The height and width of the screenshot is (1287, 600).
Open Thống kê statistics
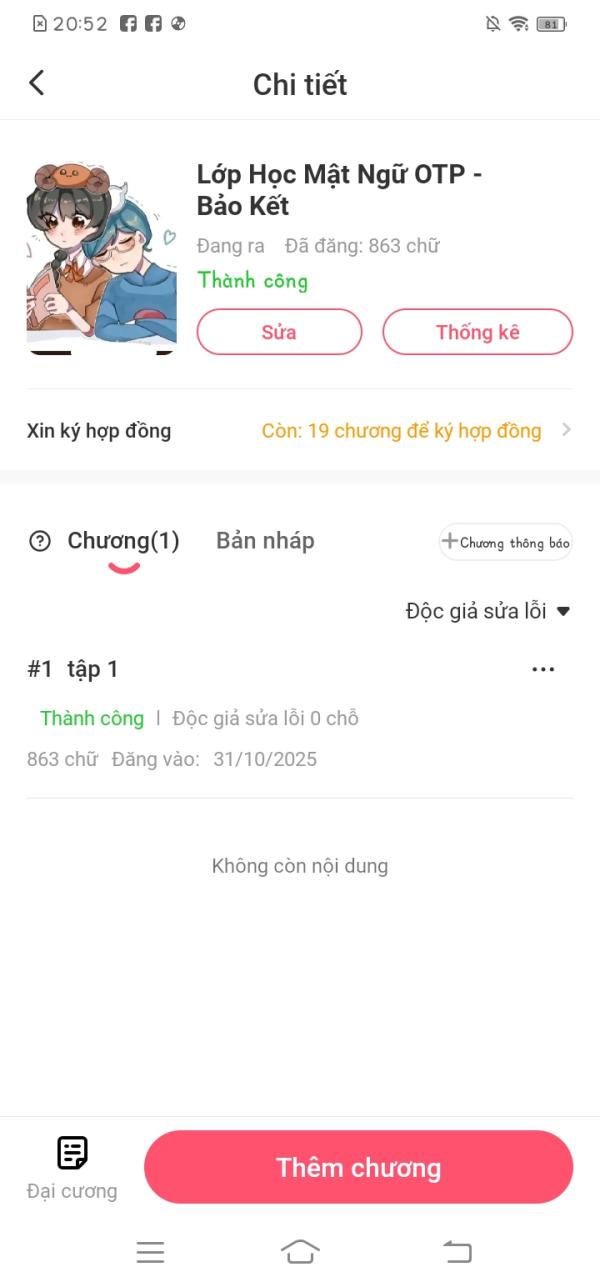477,332
